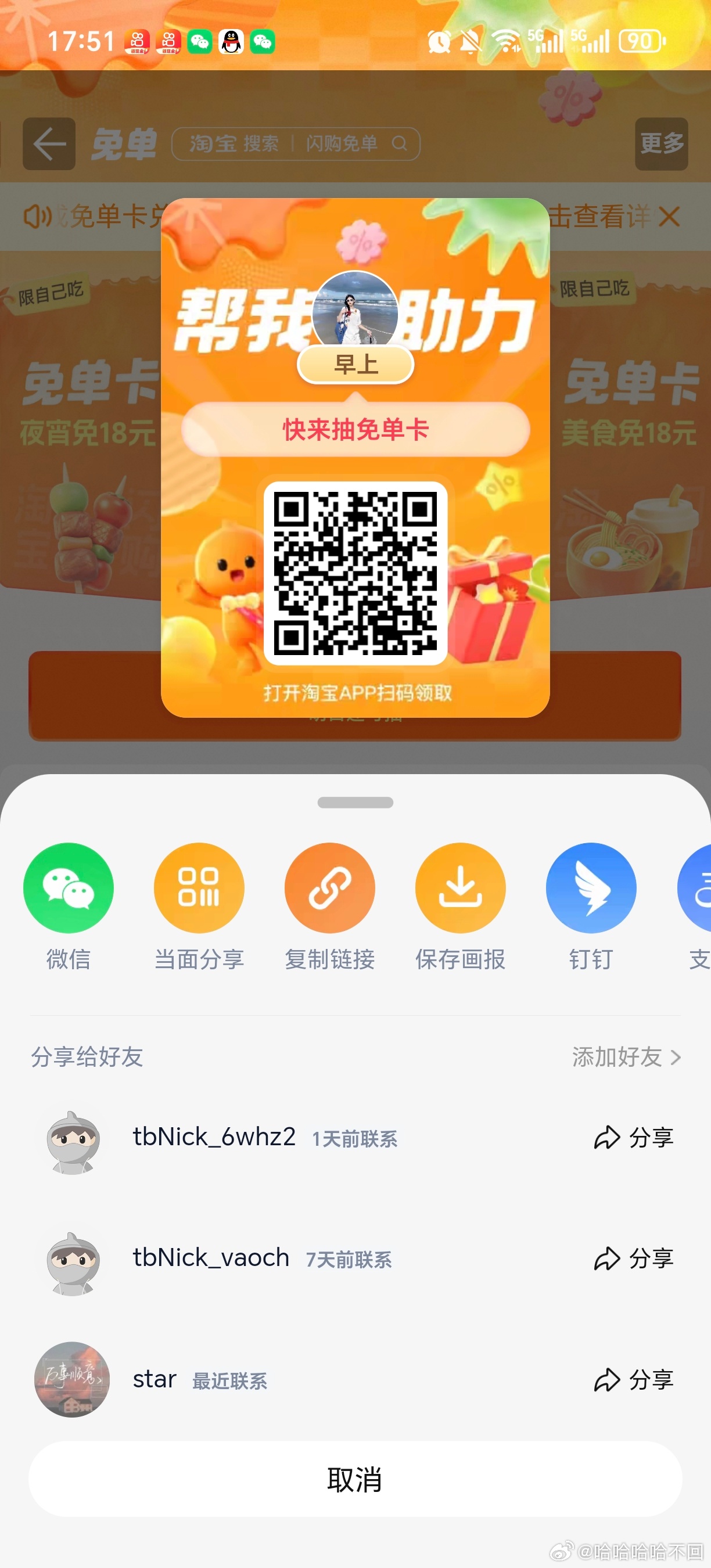This screenshot has width=711, height=1568.
Task: Share via 微信 (WeChat)
Action: tap(68, 888)
